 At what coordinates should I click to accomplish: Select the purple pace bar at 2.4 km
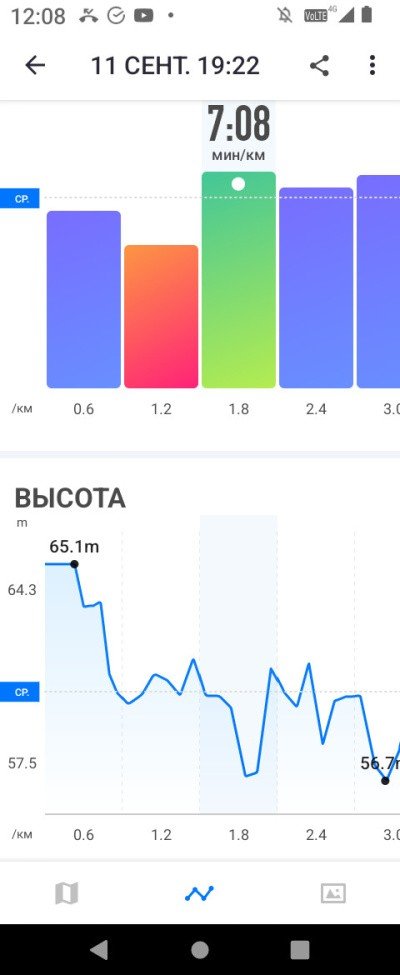click(x=316, y=287)
